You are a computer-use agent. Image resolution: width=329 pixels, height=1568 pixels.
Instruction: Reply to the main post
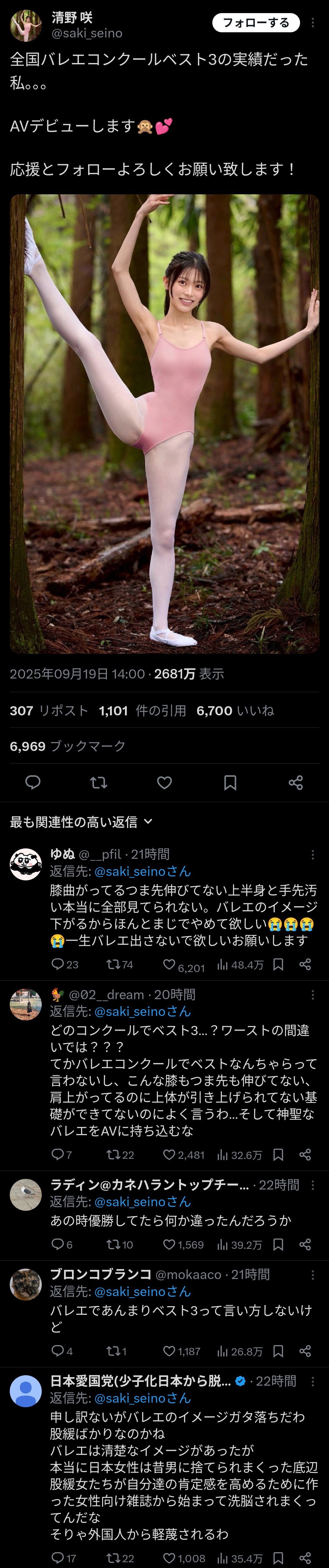33,782
